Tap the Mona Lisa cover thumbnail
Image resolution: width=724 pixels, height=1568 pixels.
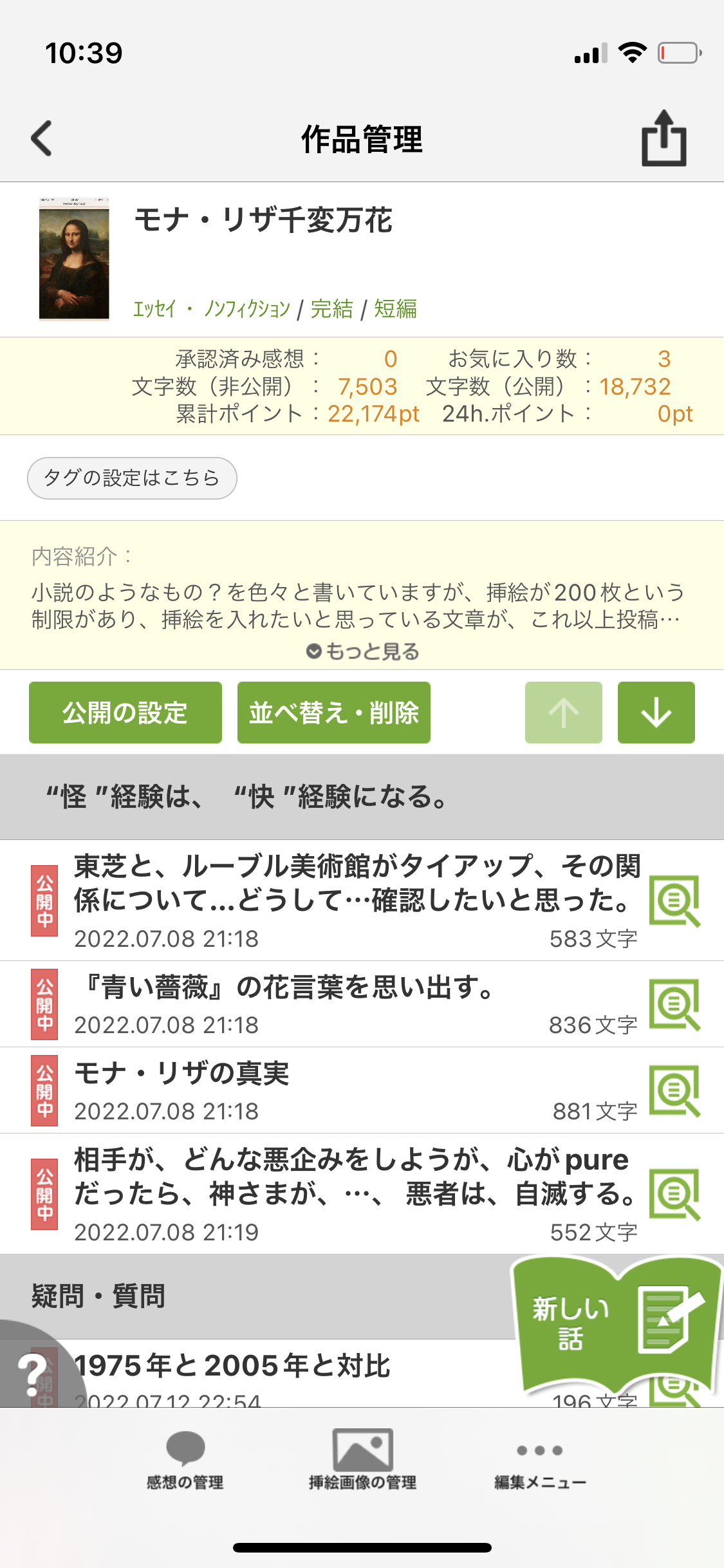(74, 259)
